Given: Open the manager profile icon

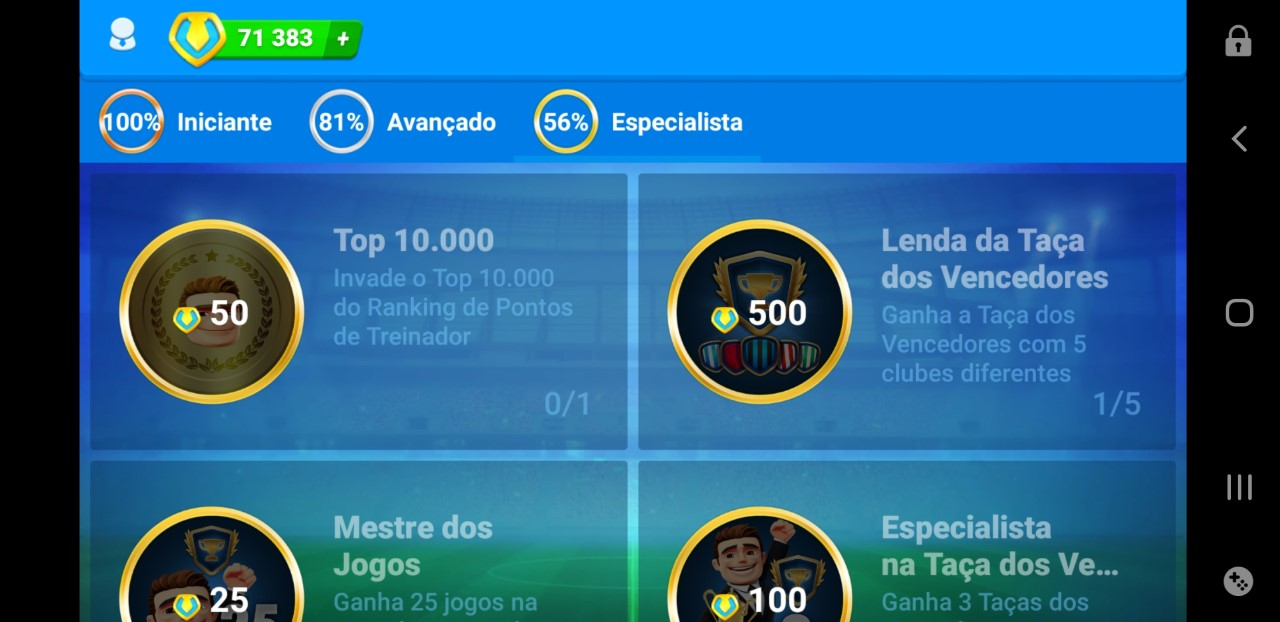Looking at the screenshot, I should pyautogui.click(x=122, y=37).
